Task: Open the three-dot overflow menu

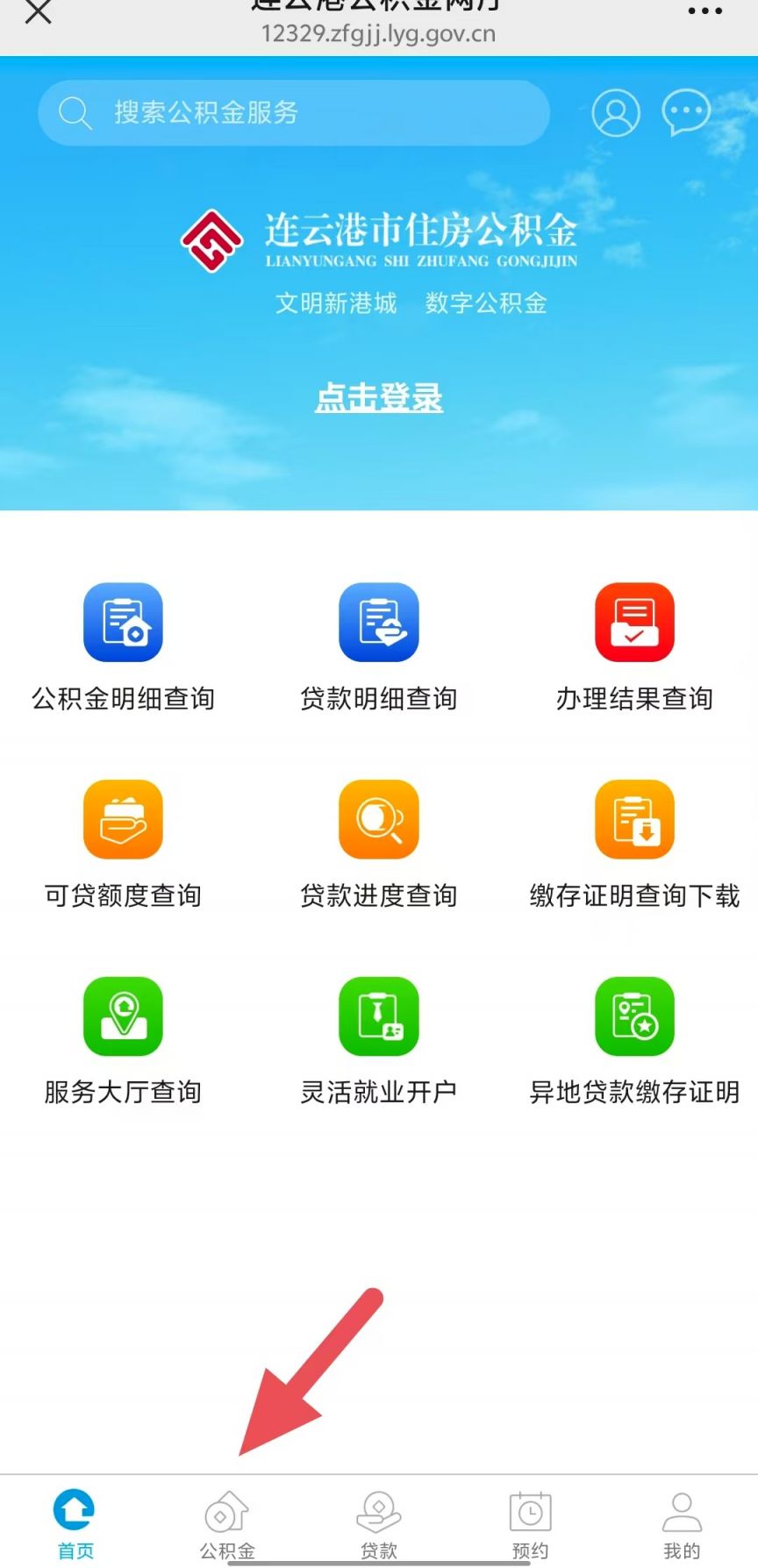Action: (705, 11)
